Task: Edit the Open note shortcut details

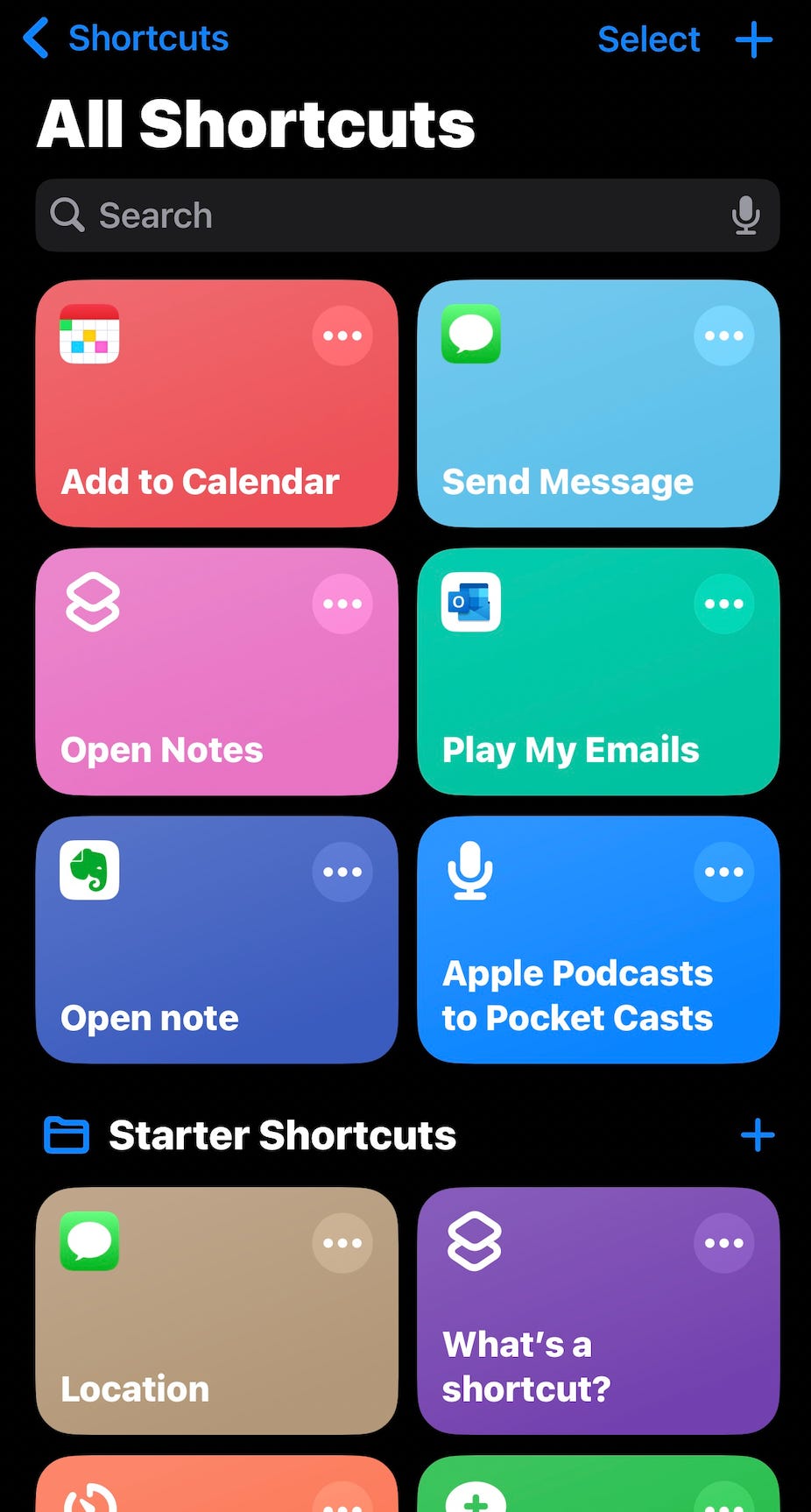Action: [342, 872]
